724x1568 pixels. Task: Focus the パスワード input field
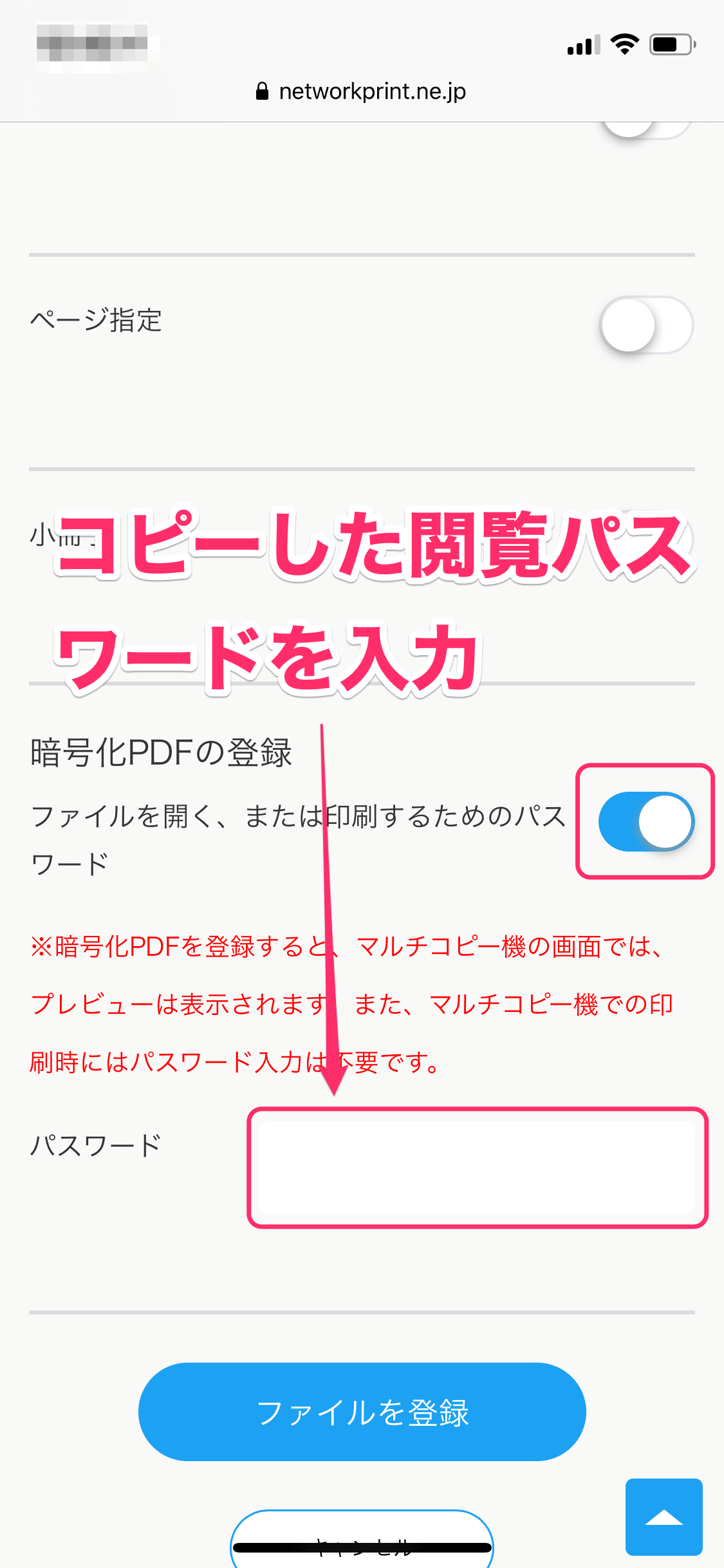tap(476, 1168)
